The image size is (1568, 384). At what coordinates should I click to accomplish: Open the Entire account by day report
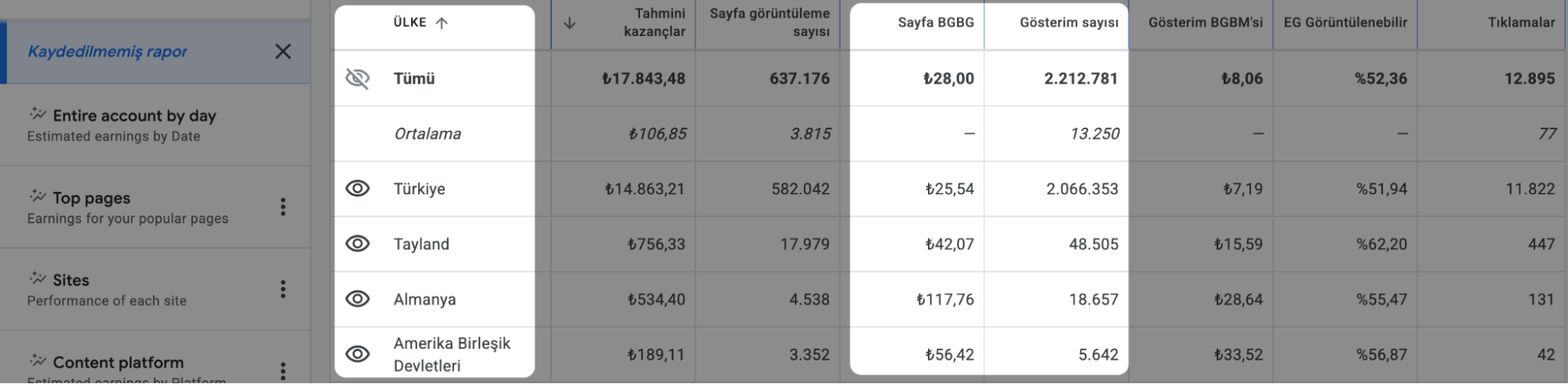tap(155, 125)
